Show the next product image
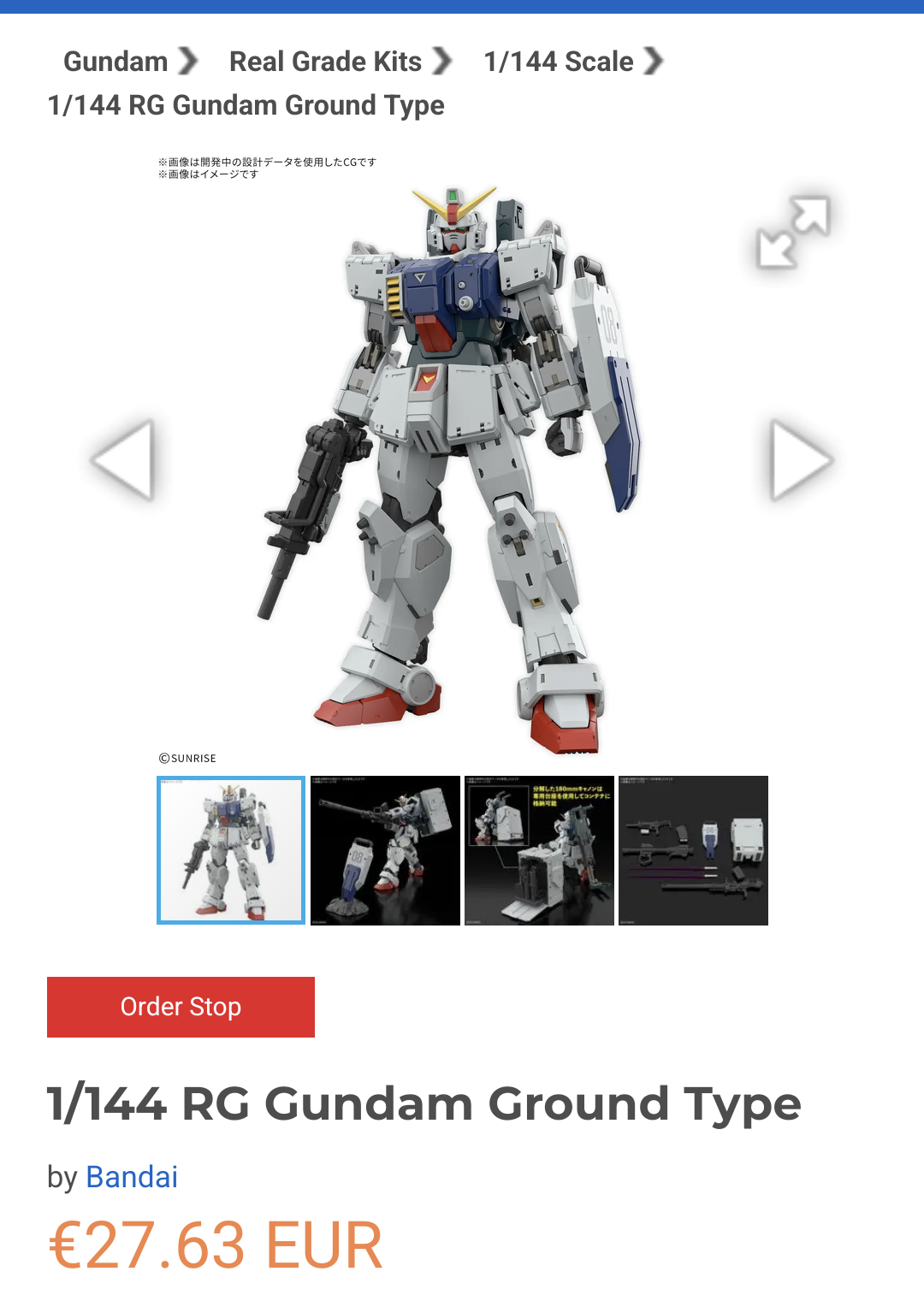This screenshot has height=1307, width=924. [x=801, y=459]
